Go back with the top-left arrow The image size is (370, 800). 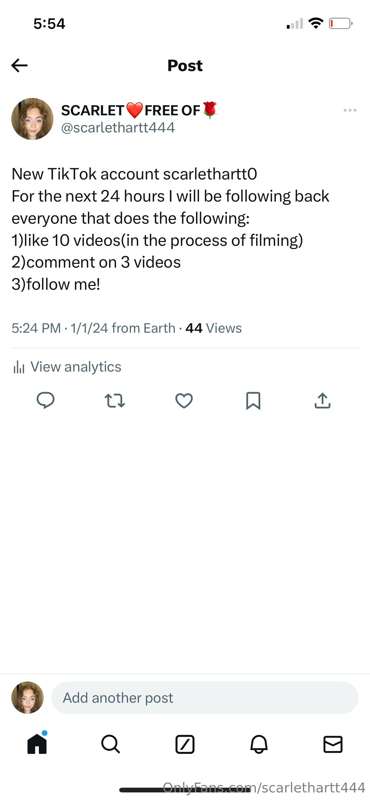pos(19,65)
